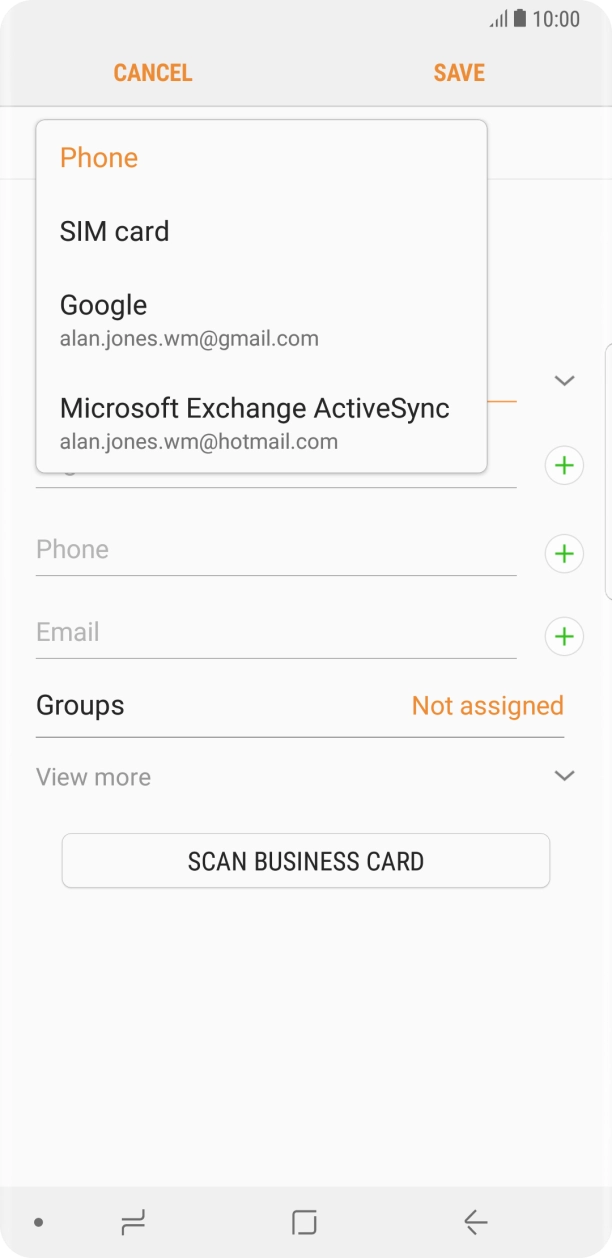Tap the Email input field
612x1258 pixels.
(x=276, y=633)
